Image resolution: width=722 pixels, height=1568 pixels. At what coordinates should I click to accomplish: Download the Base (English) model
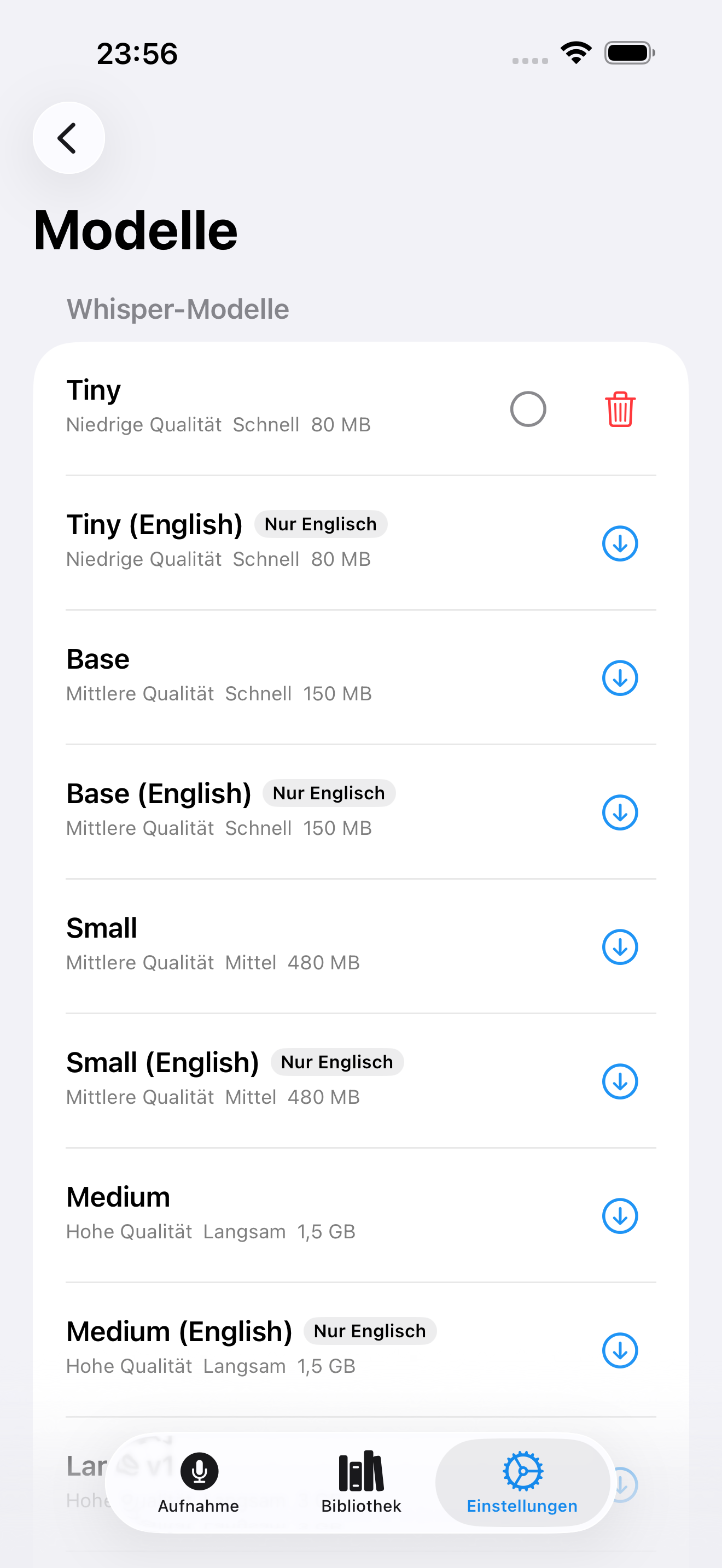[x=620, y=812]
